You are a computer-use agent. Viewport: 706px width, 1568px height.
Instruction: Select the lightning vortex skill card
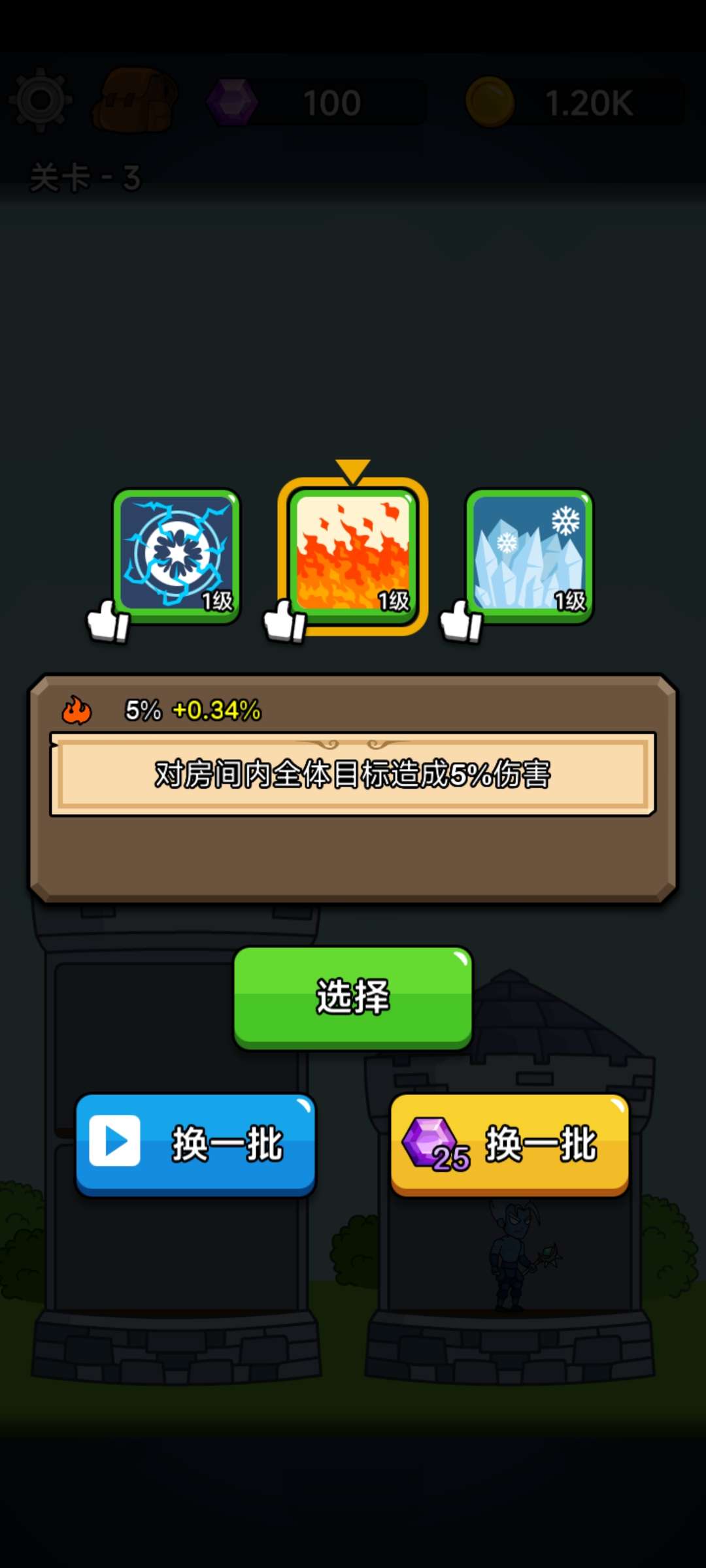176,555
